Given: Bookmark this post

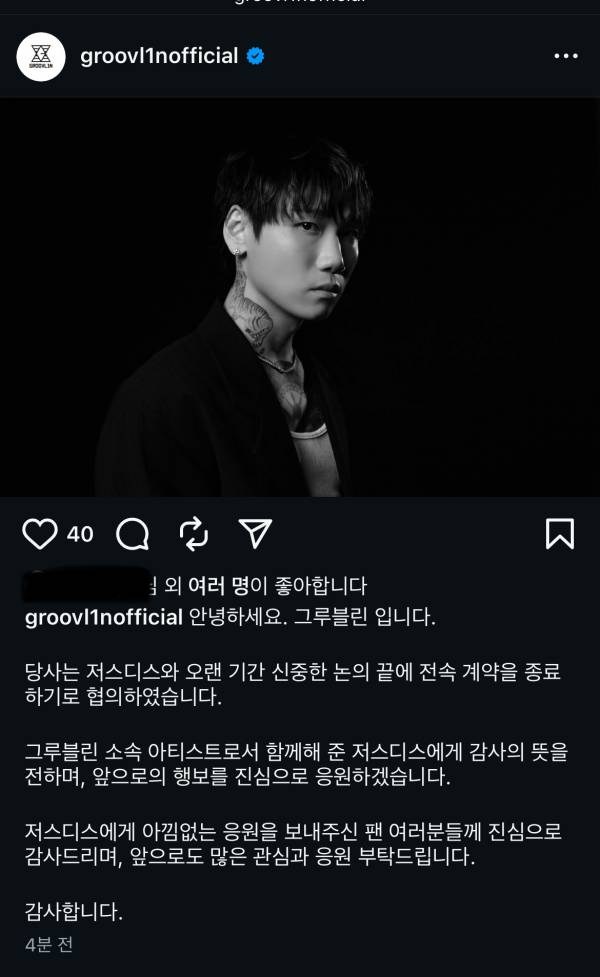Looking at the screenshot, I should [x=560, y=533].
